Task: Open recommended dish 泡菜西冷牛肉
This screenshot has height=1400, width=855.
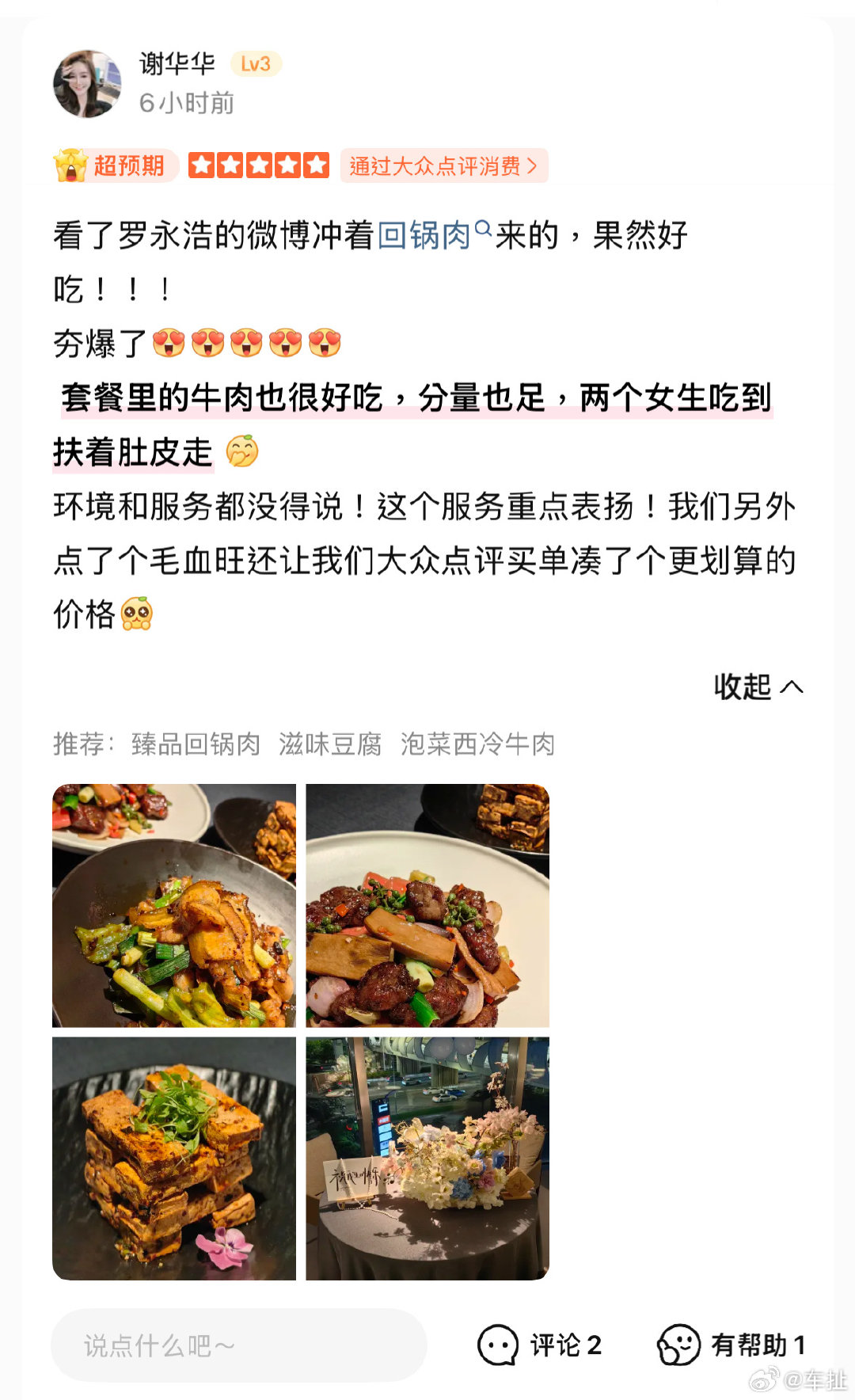Action: [x=477, y=744]
